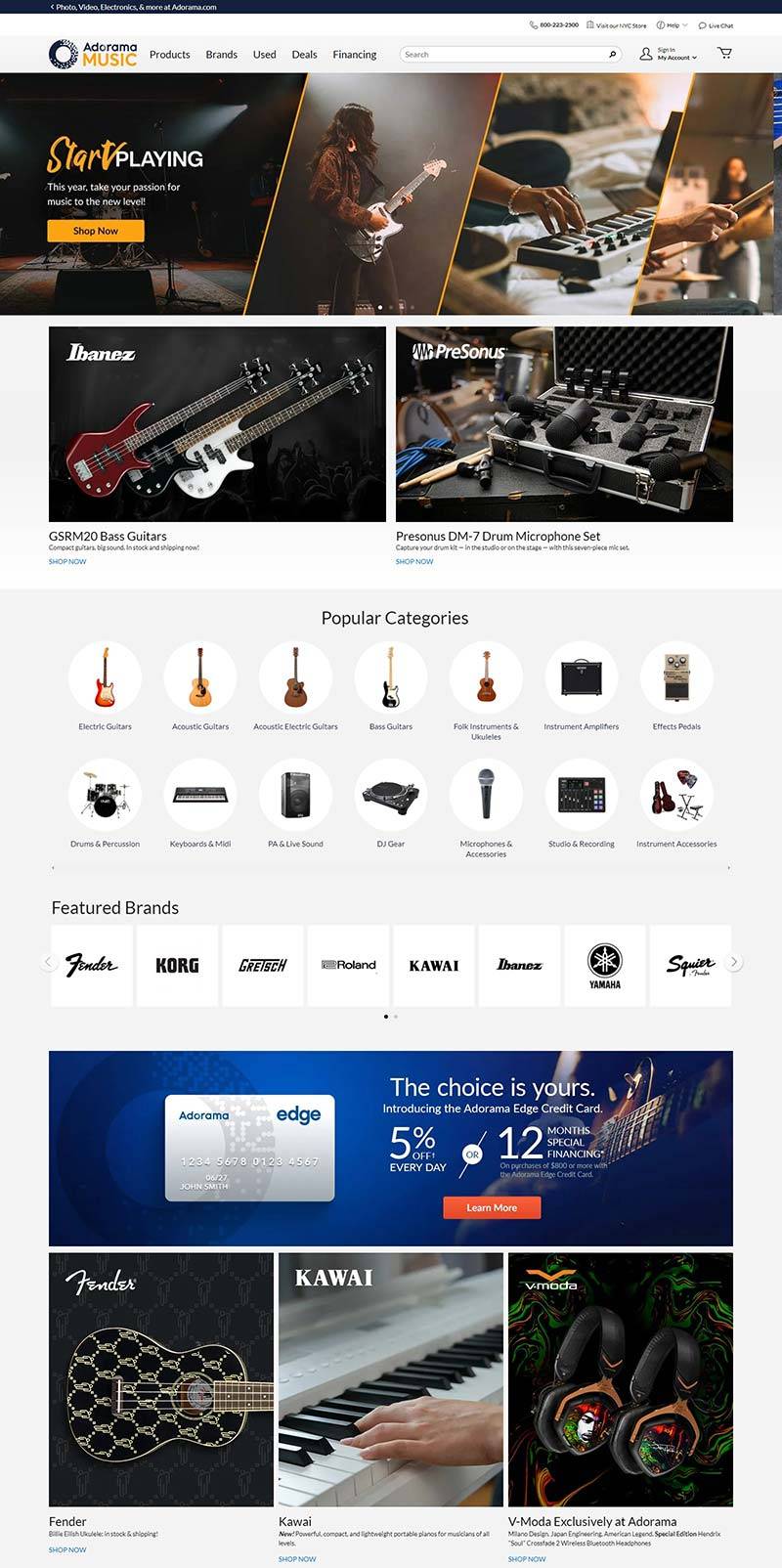Open the Korg brand tile
The width and height of the screenshot is (782, 1568).
(x=177, y=965)
